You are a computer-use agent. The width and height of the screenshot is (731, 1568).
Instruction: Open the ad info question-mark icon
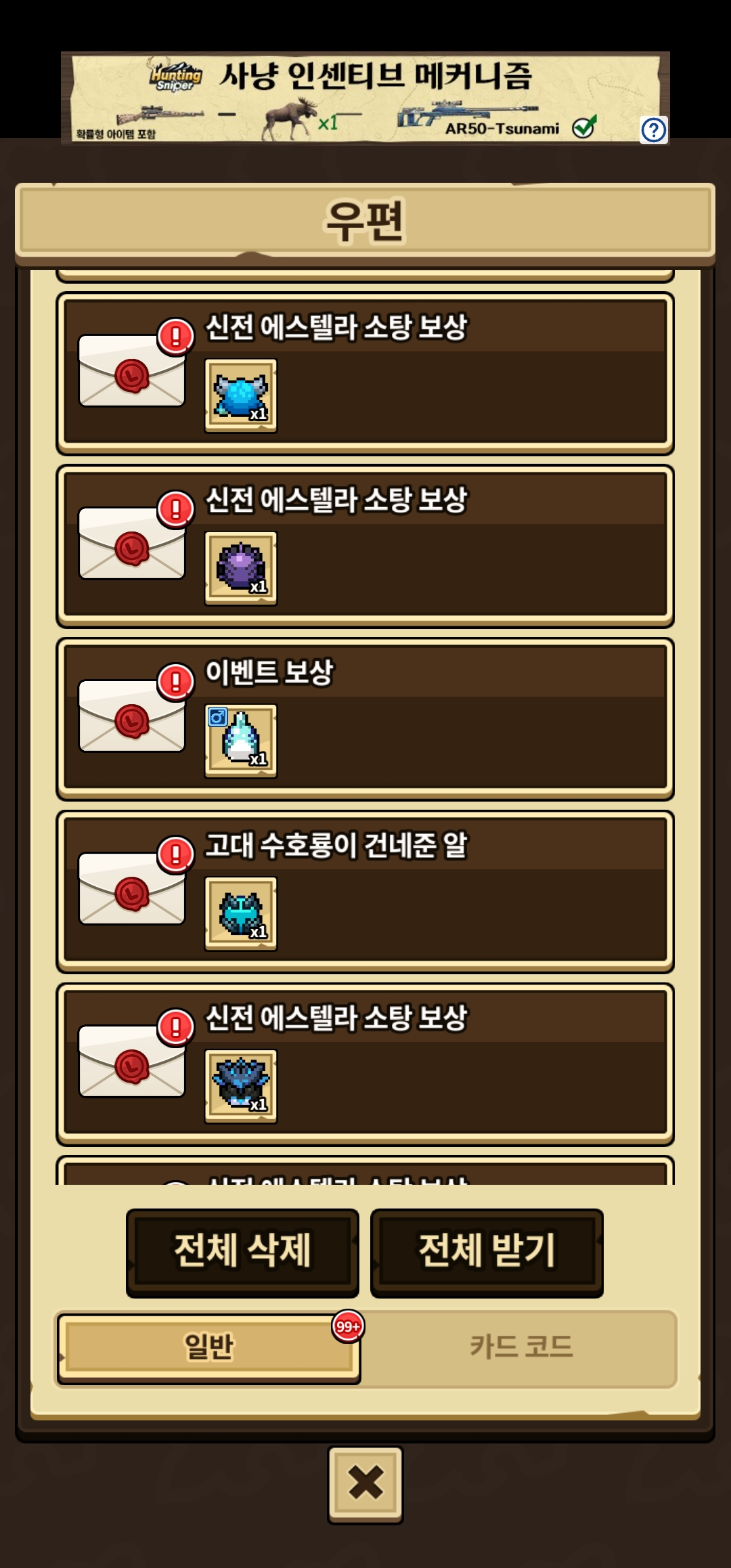point(653,130)
